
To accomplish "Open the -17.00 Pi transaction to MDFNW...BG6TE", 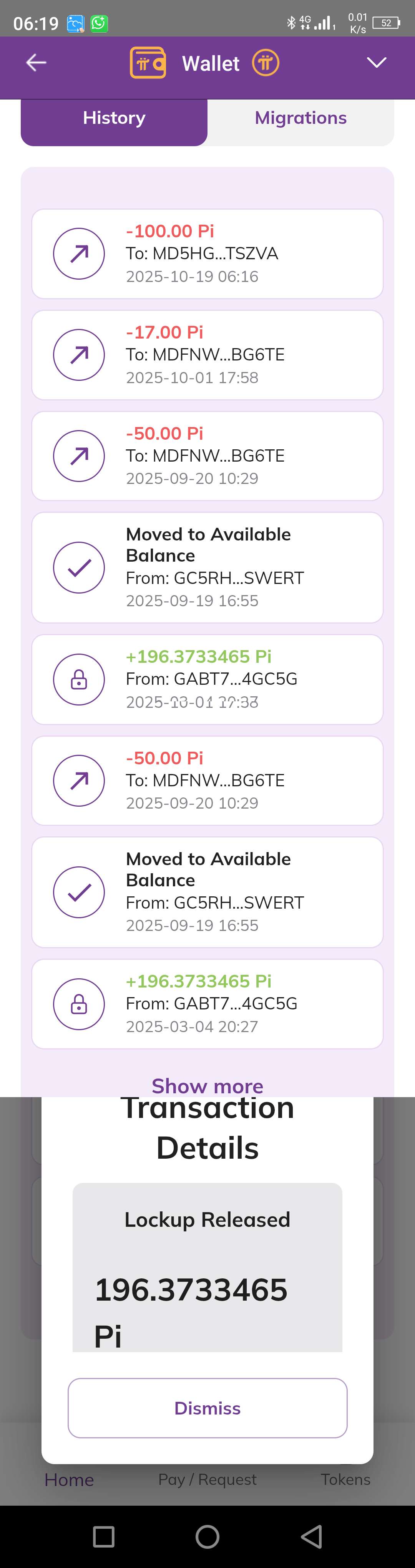I will (207, 355).
